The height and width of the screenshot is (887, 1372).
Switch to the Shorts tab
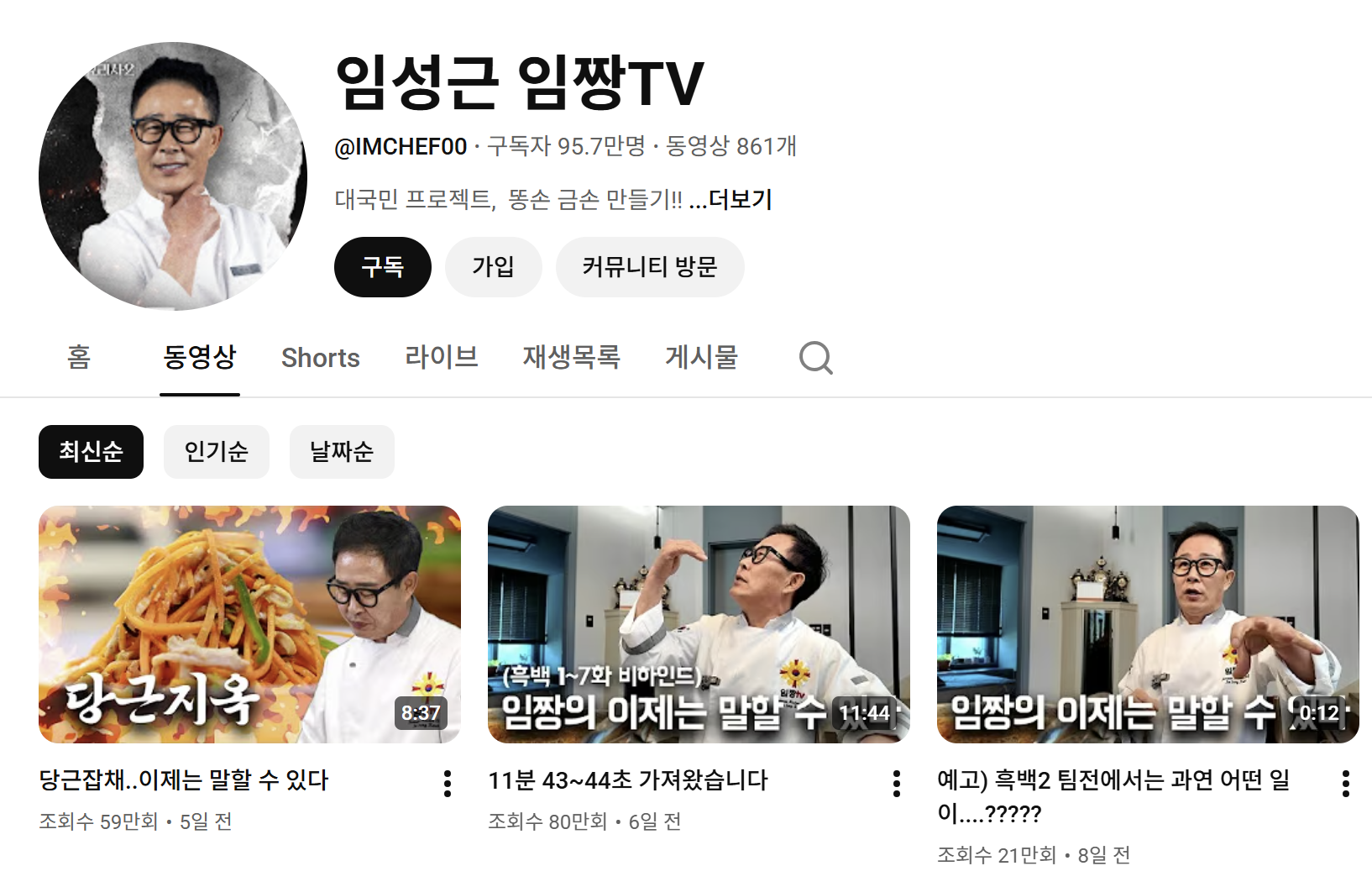click(x=320, y=358)
